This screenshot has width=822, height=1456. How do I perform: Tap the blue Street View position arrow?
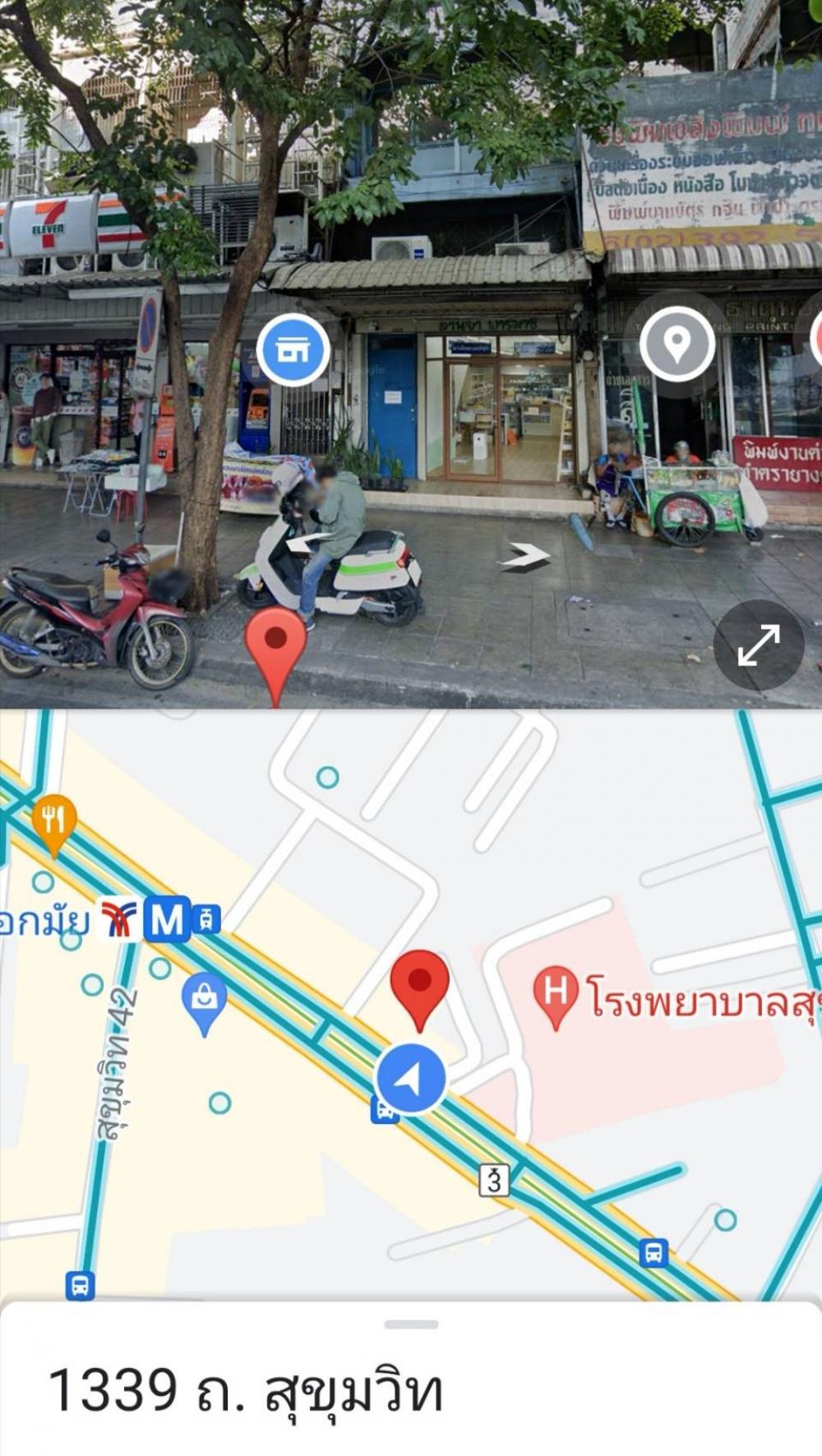click(x=411, y=1079)
